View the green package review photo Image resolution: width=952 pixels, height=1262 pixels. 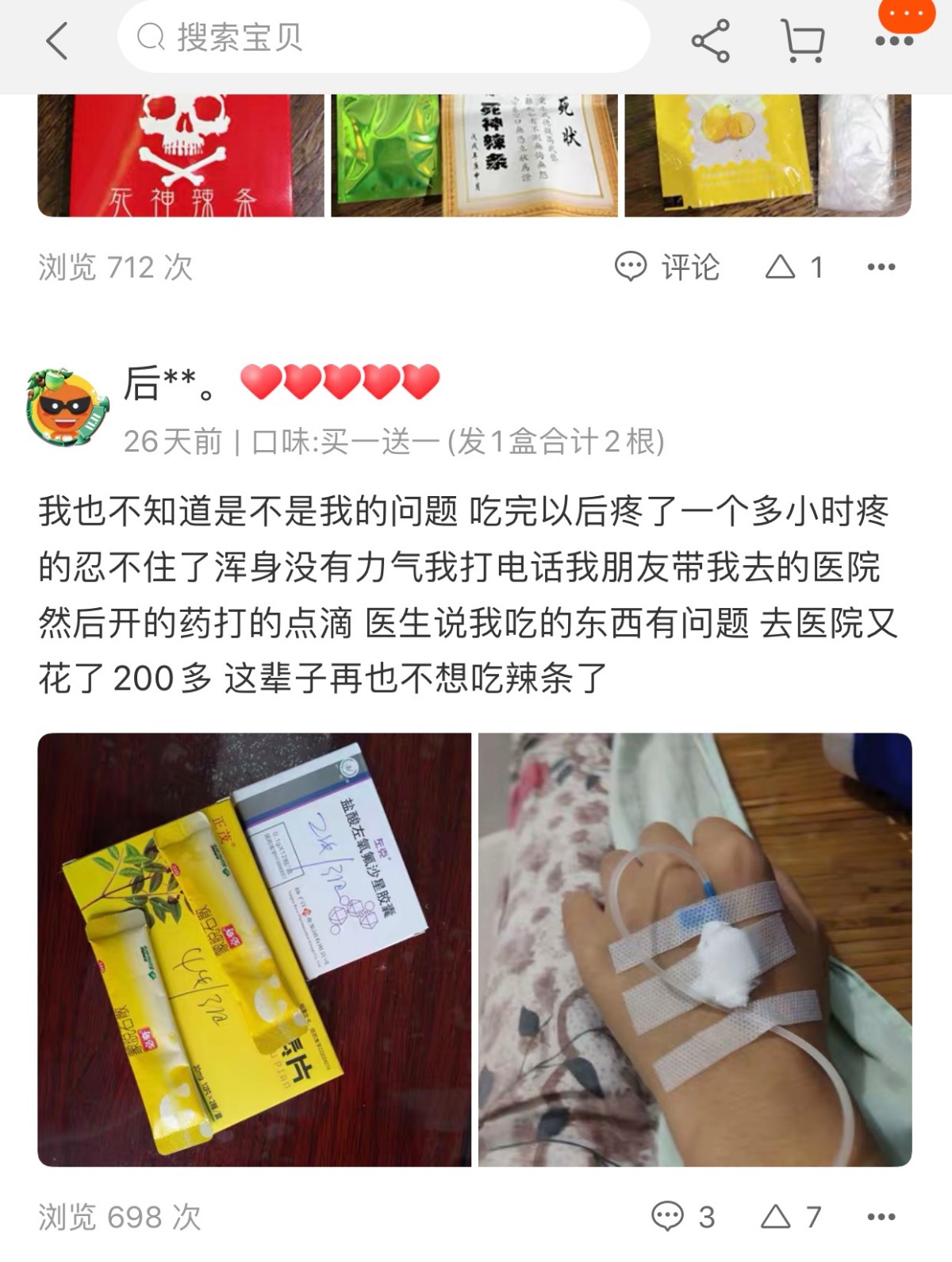474,156
